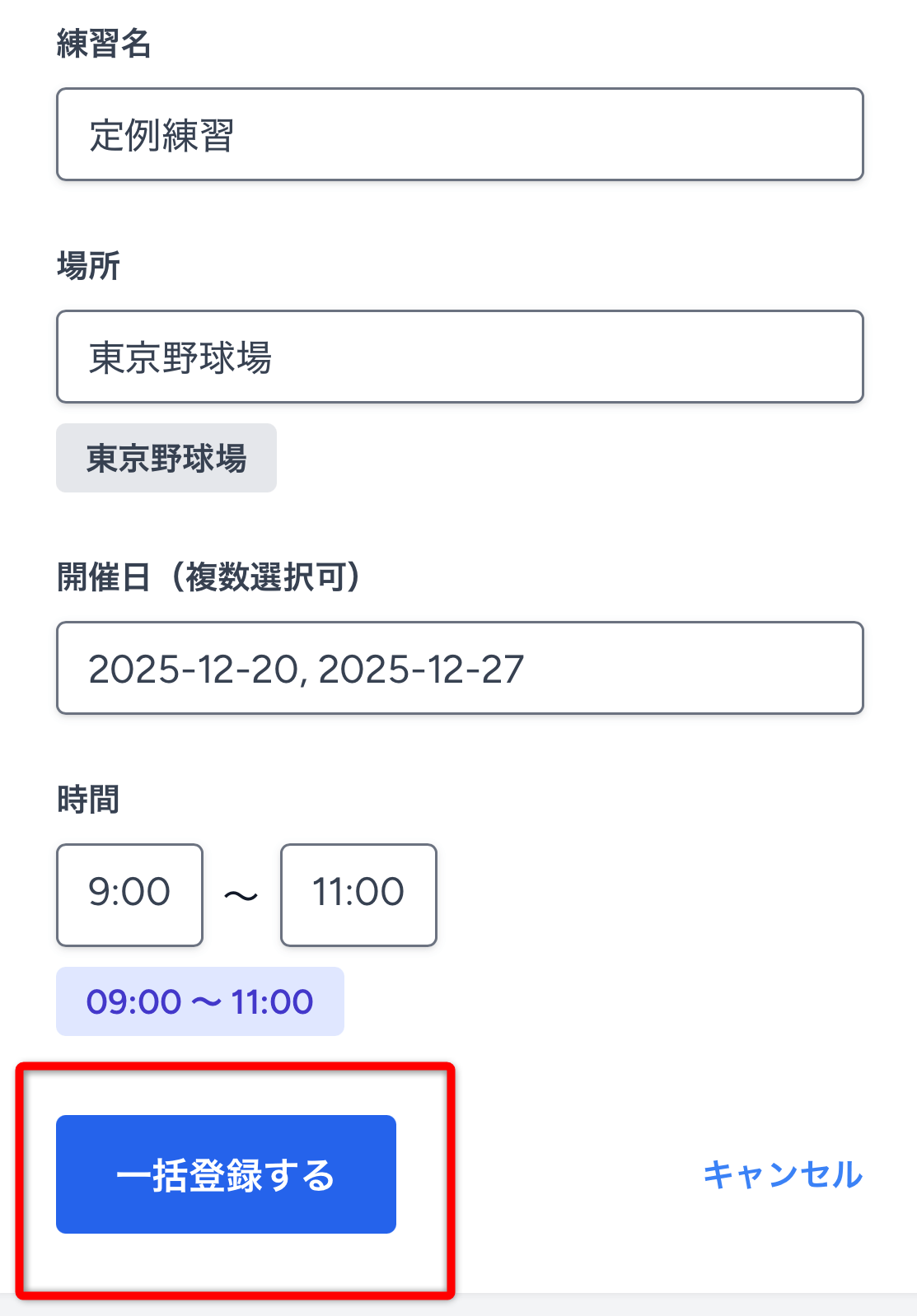
Task: Tap the 場所 input field
Action: click(x=459, y=357)
